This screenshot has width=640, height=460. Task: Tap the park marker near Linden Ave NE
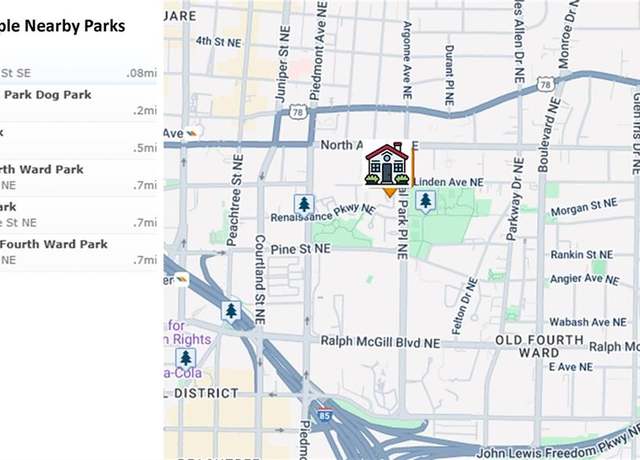425,202
